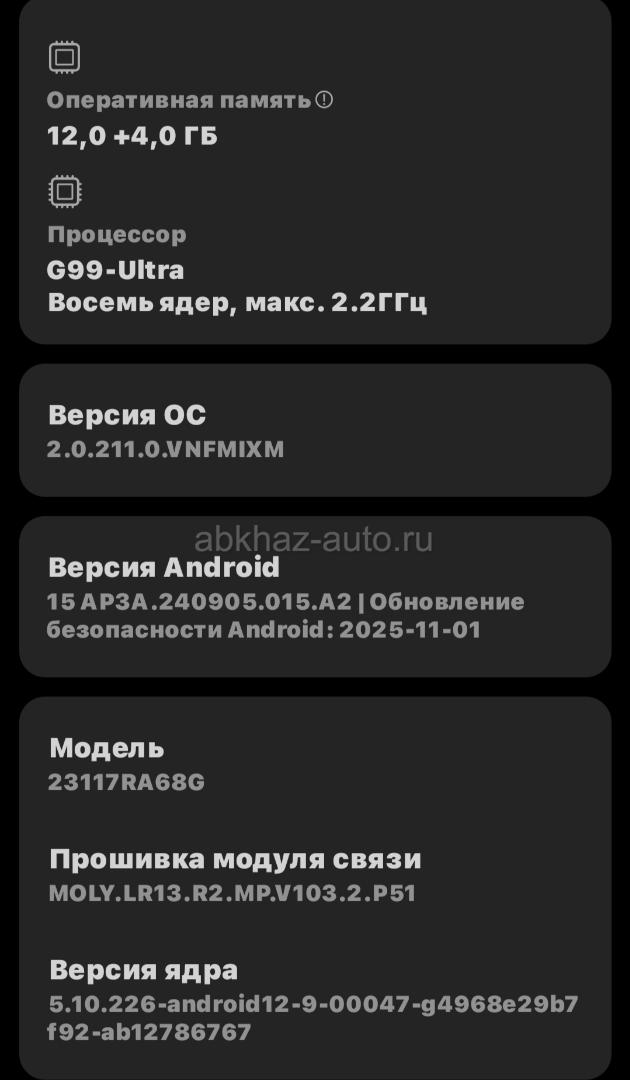The width and height of the screenshot is (630, 1080).
Task: Tap the Версия ядра row
Action: pyautogui.click(x=314, y=1000)
